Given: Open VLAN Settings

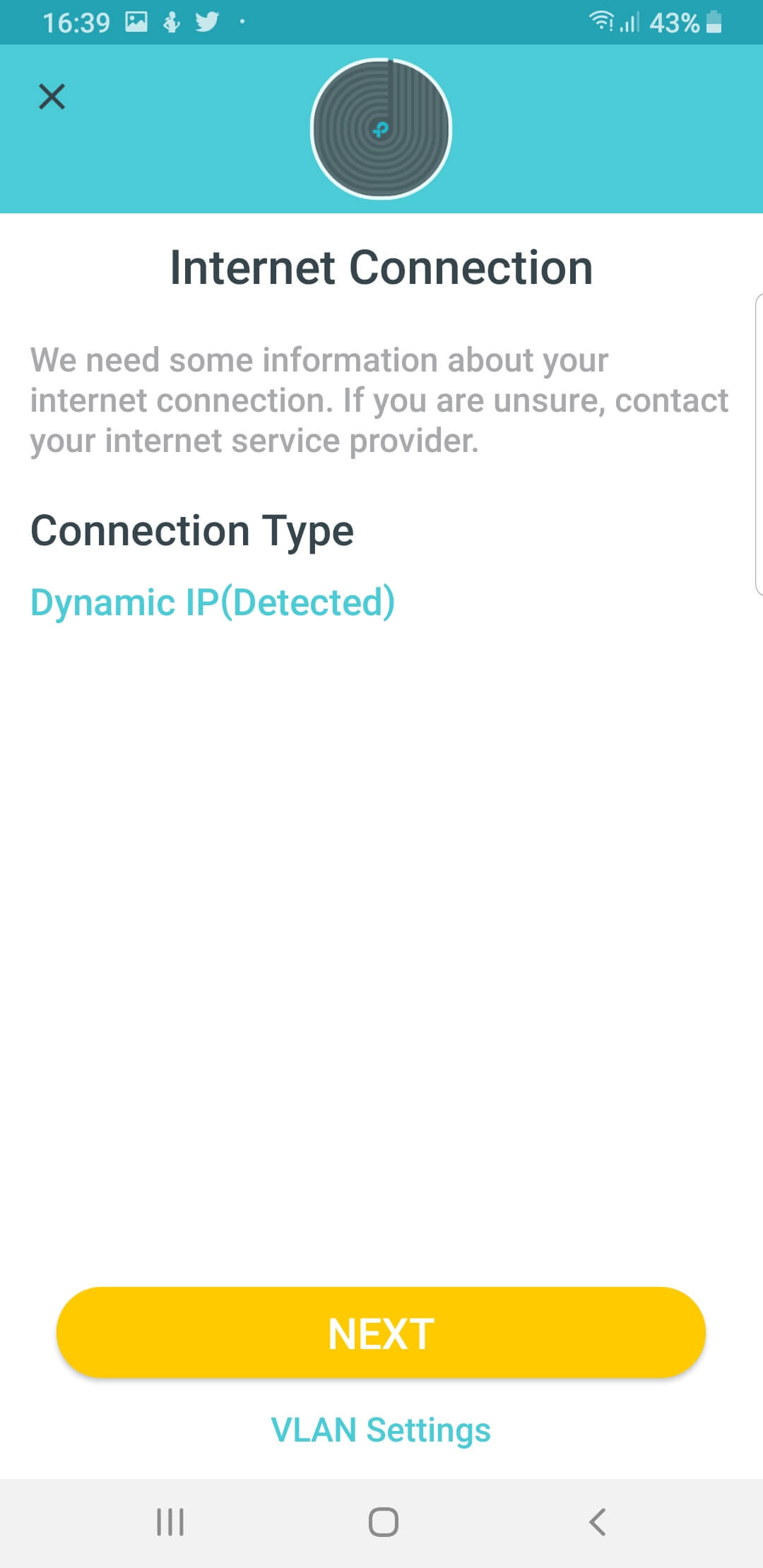Looking at the screenshot, I should point(381,1430).
